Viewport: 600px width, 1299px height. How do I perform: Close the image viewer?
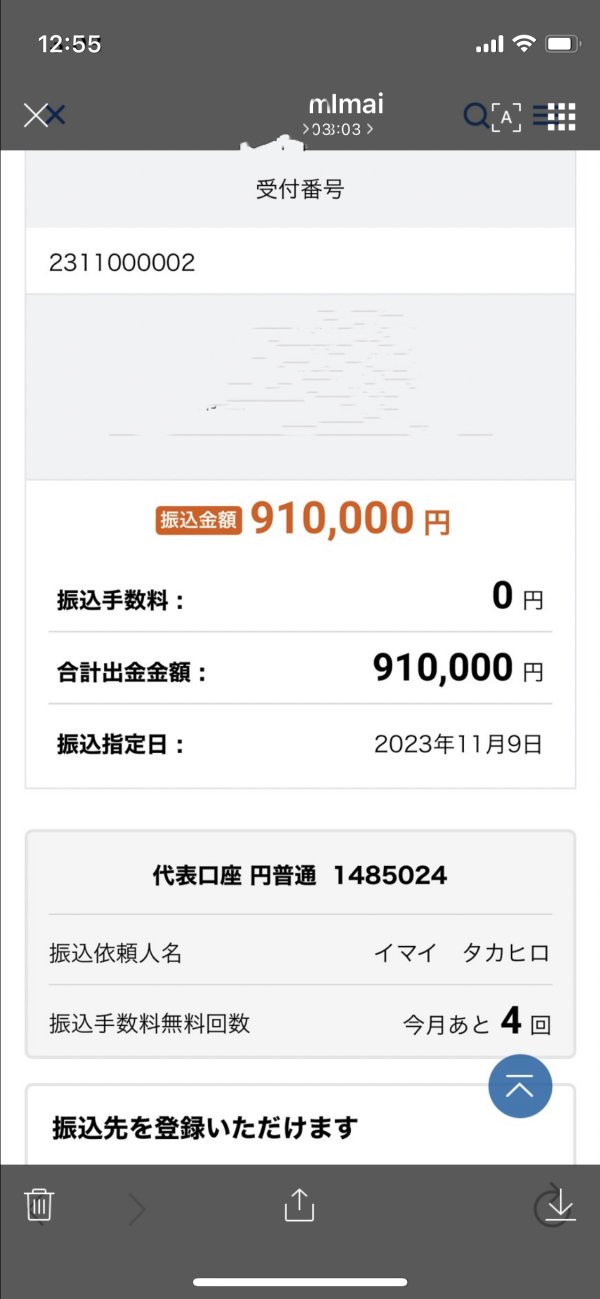[x=36, y=116]
